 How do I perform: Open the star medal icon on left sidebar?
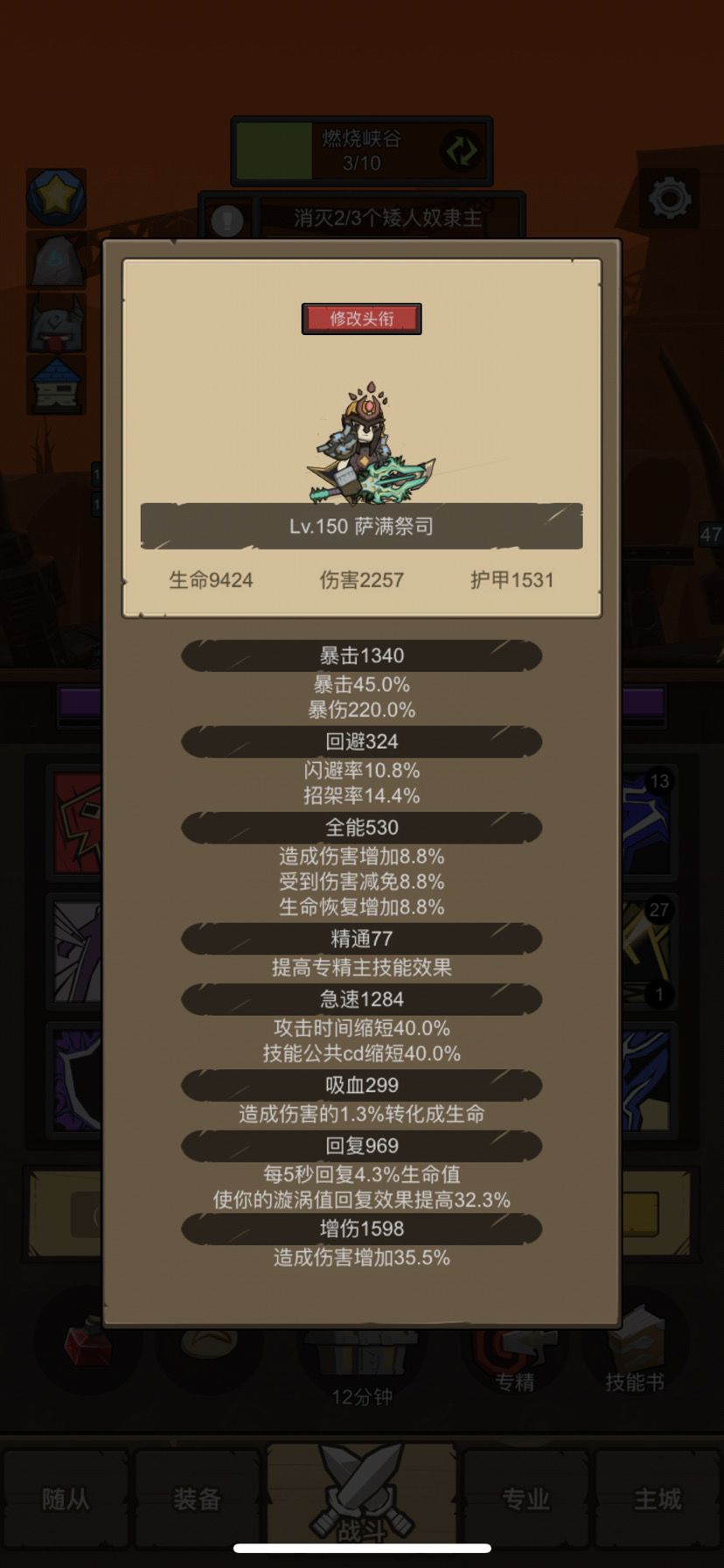point(56,199)
